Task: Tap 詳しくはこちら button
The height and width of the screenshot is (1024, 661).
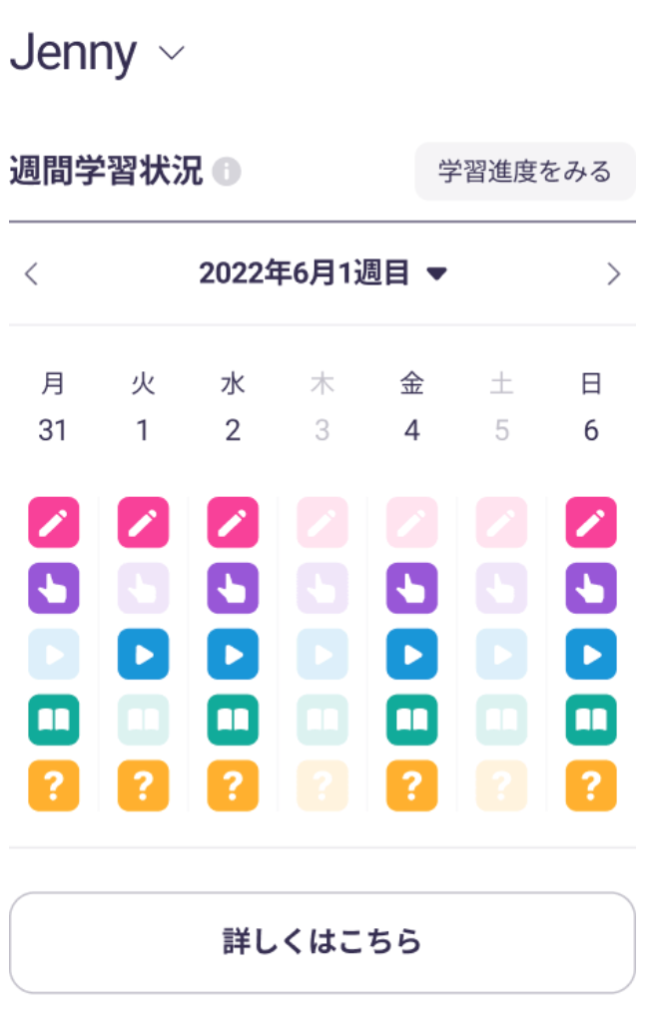Action: pos(322,942)
